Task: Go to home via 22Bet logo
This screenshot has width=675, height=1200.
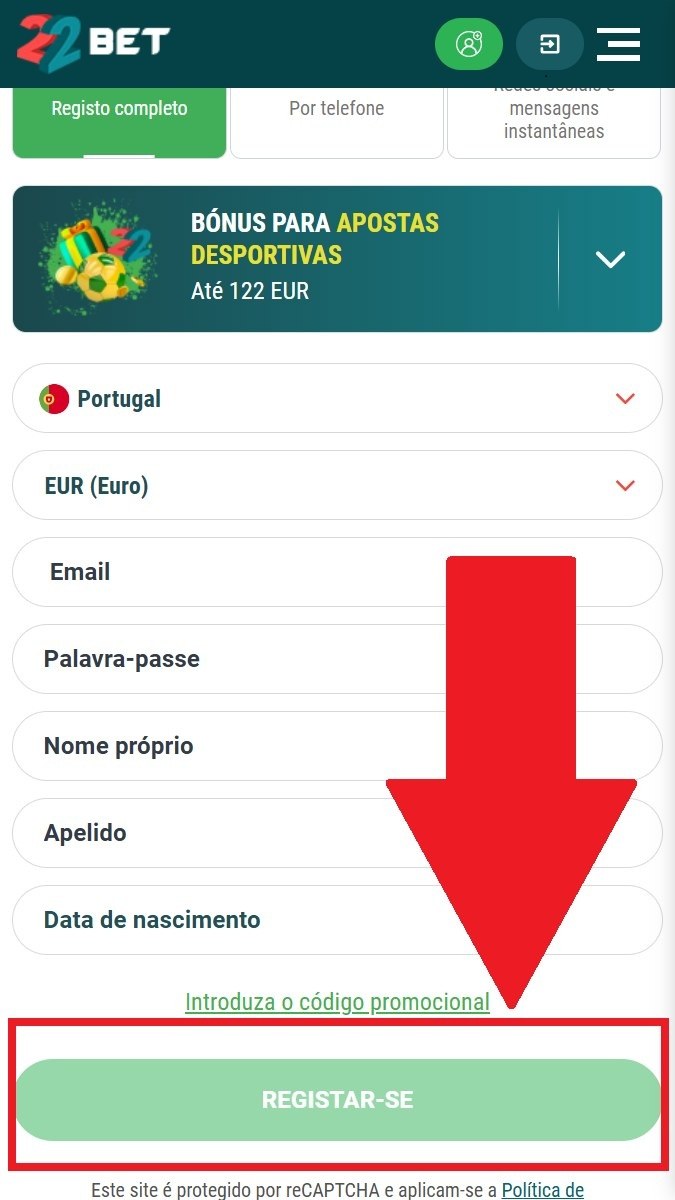Action: (x=93, y=43)
